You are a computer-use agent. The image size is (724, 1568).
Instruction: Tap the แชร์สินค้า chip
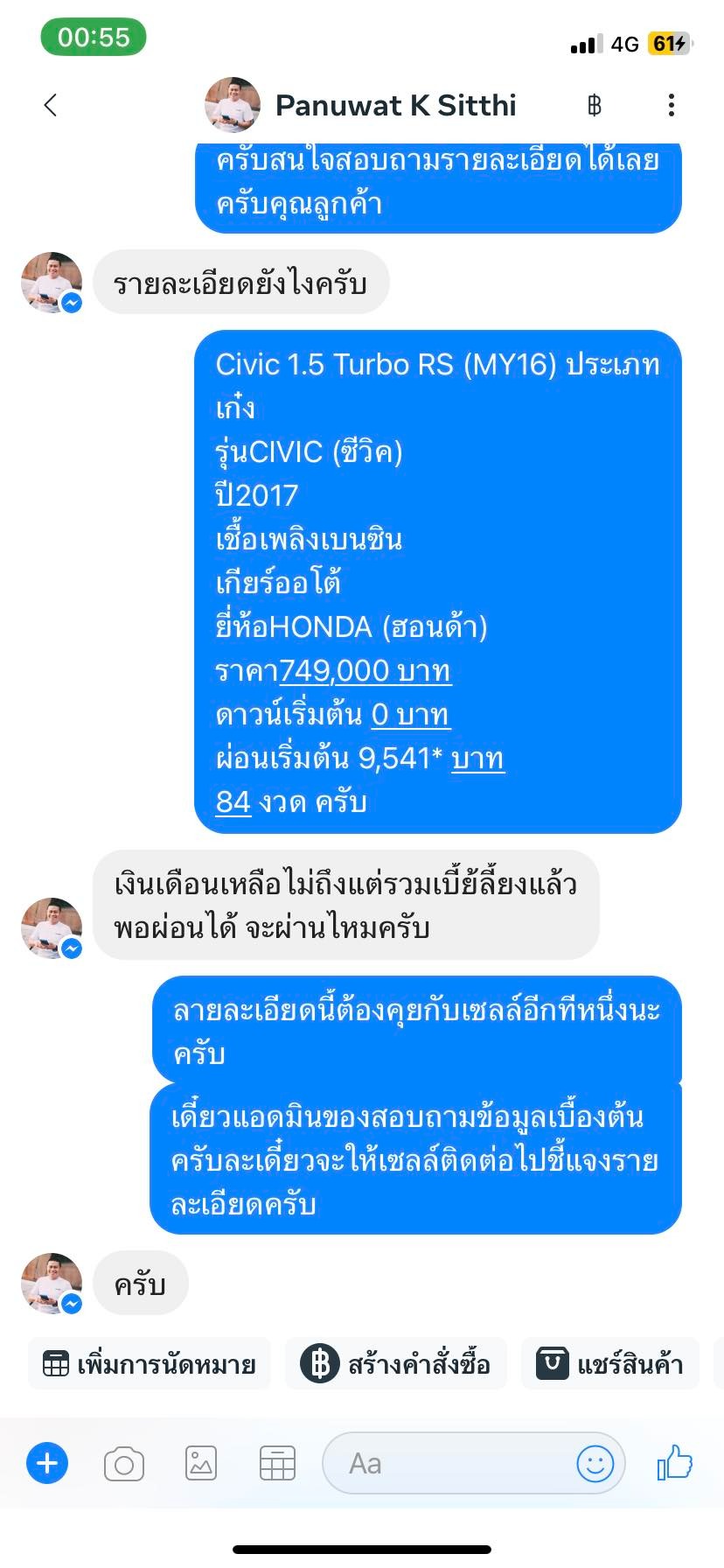[610, 1364]
